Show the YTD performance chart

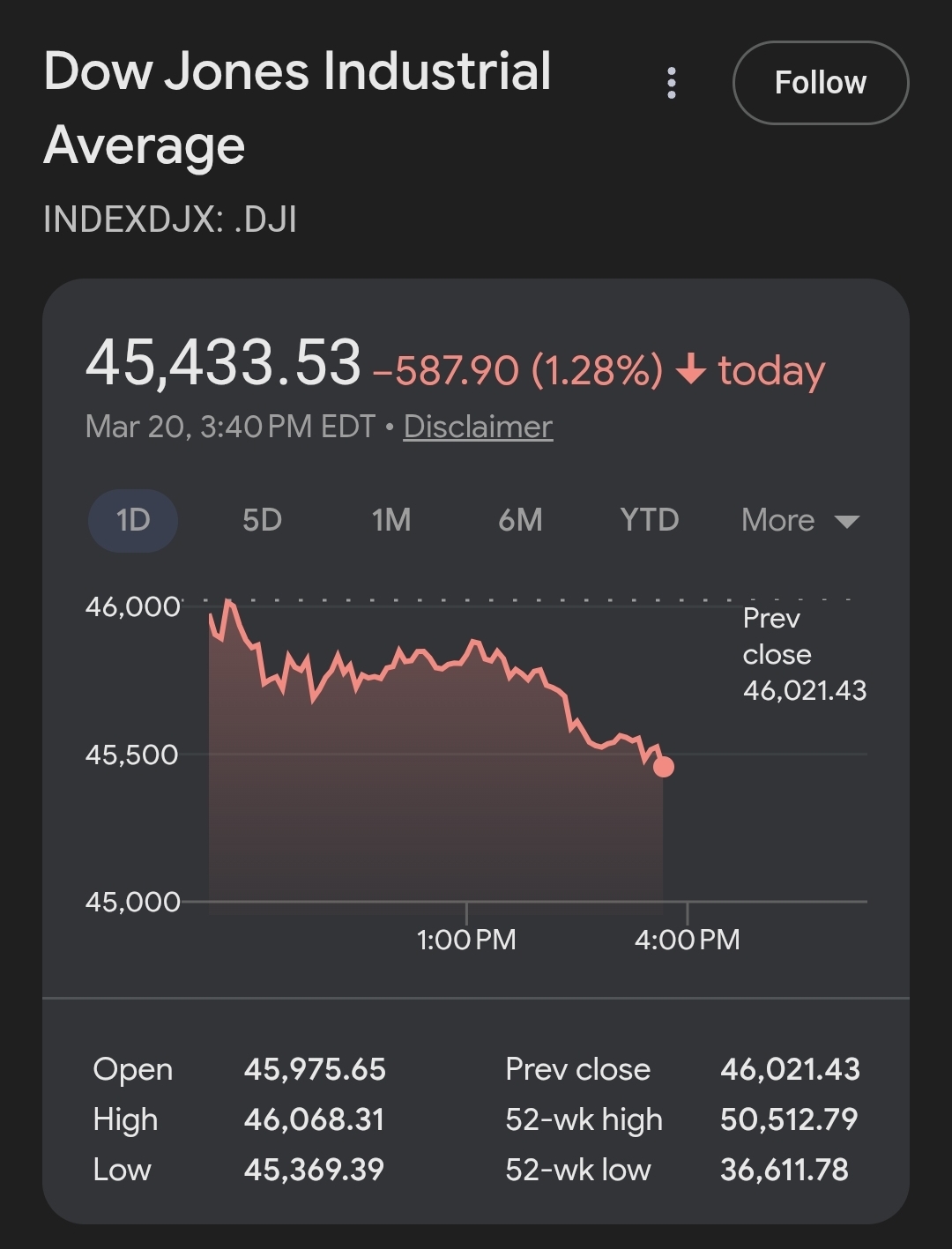tap(650, 520)
